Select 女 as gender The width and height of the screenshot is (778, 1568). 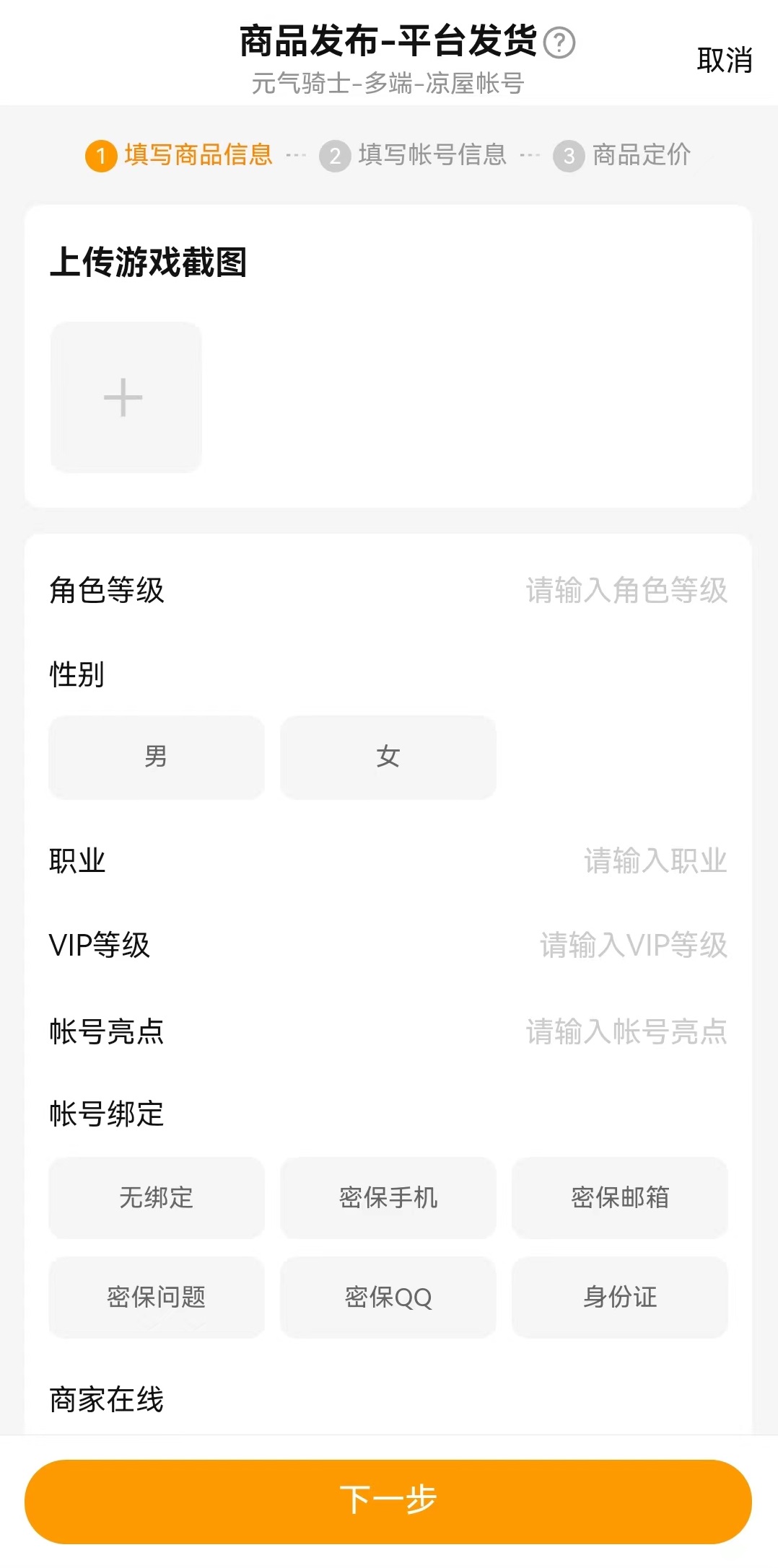click(x=388, y=757)
